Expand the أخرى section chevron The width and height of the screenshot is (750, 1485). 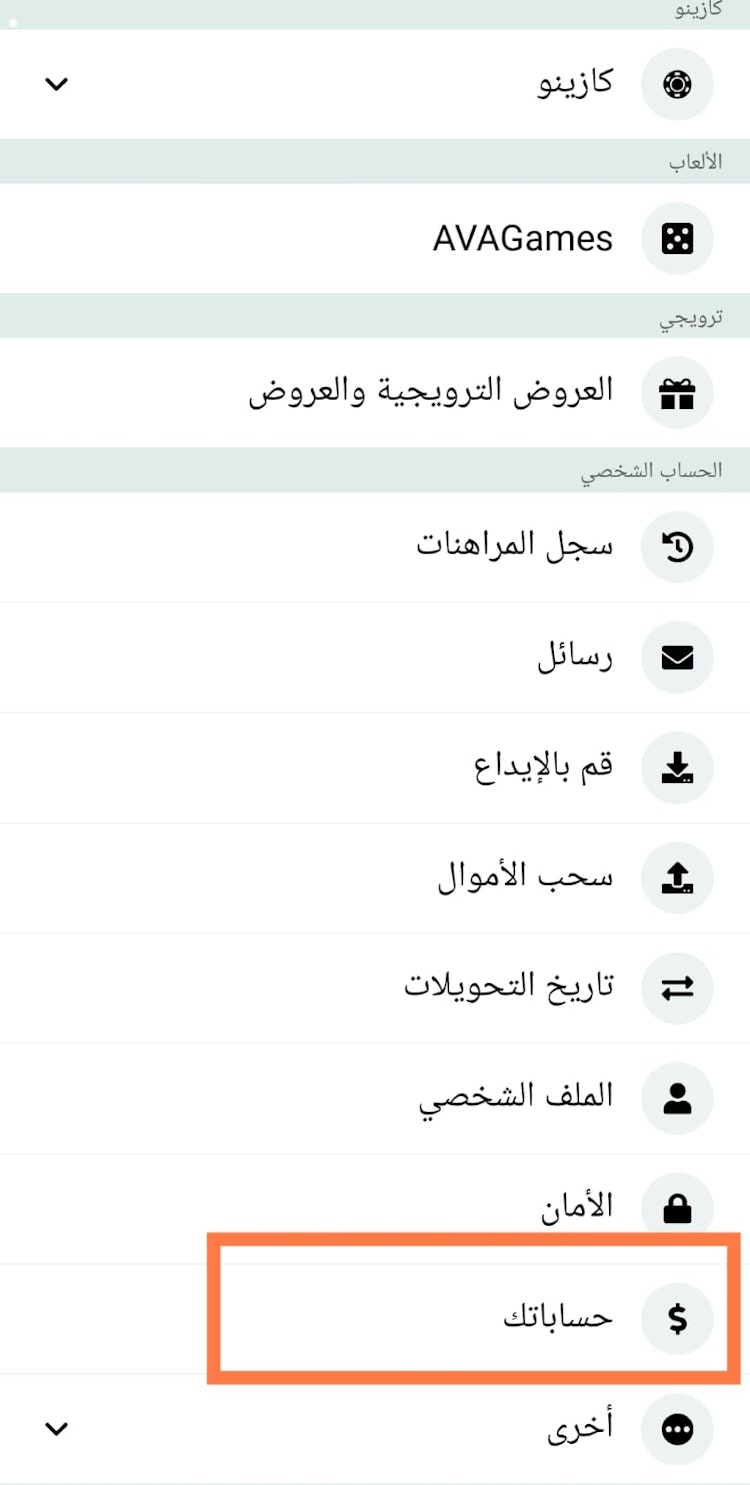(x=56, y=1428)
